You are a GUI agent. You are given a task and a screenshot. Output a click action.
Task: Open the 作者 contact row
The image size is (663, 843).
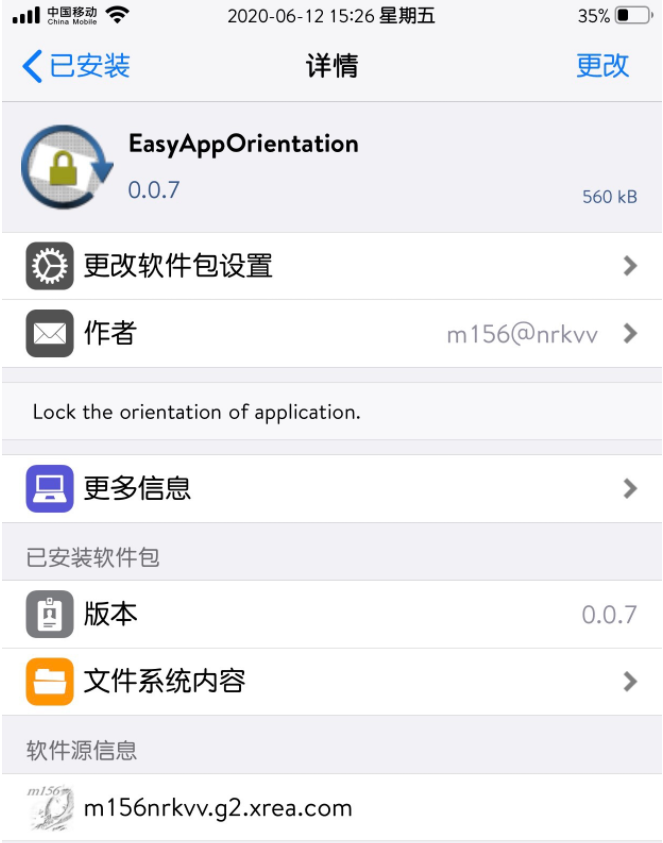331,334
